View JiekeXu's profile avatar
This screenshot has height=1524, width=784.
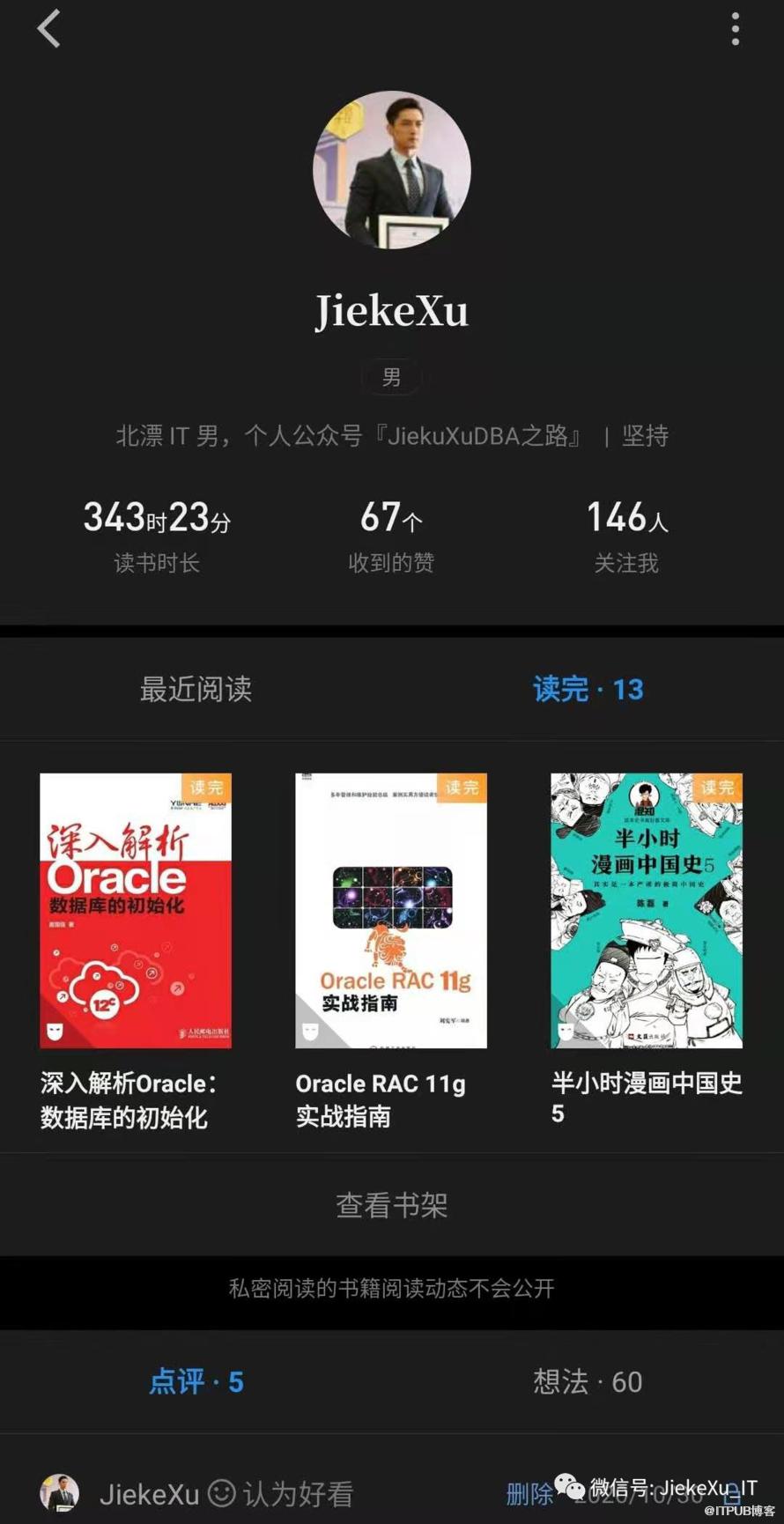point(392,170)
